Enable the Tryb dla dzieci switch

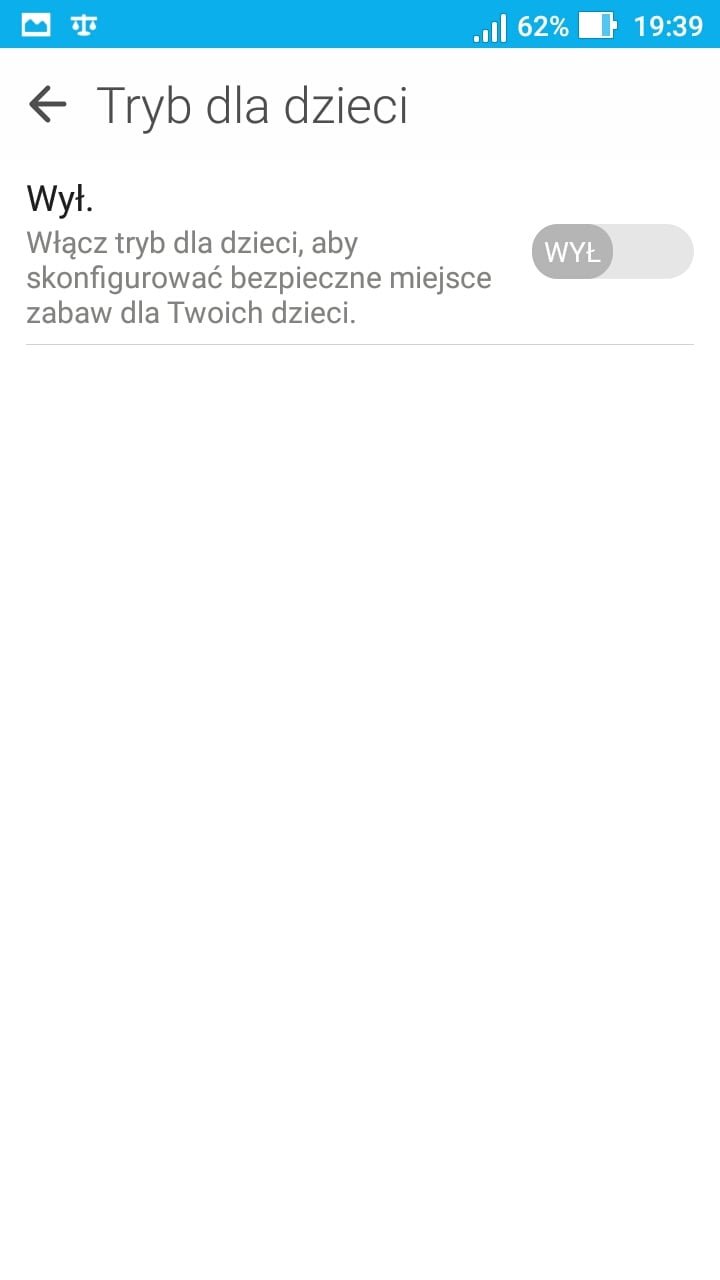click(x=612, y=252)
